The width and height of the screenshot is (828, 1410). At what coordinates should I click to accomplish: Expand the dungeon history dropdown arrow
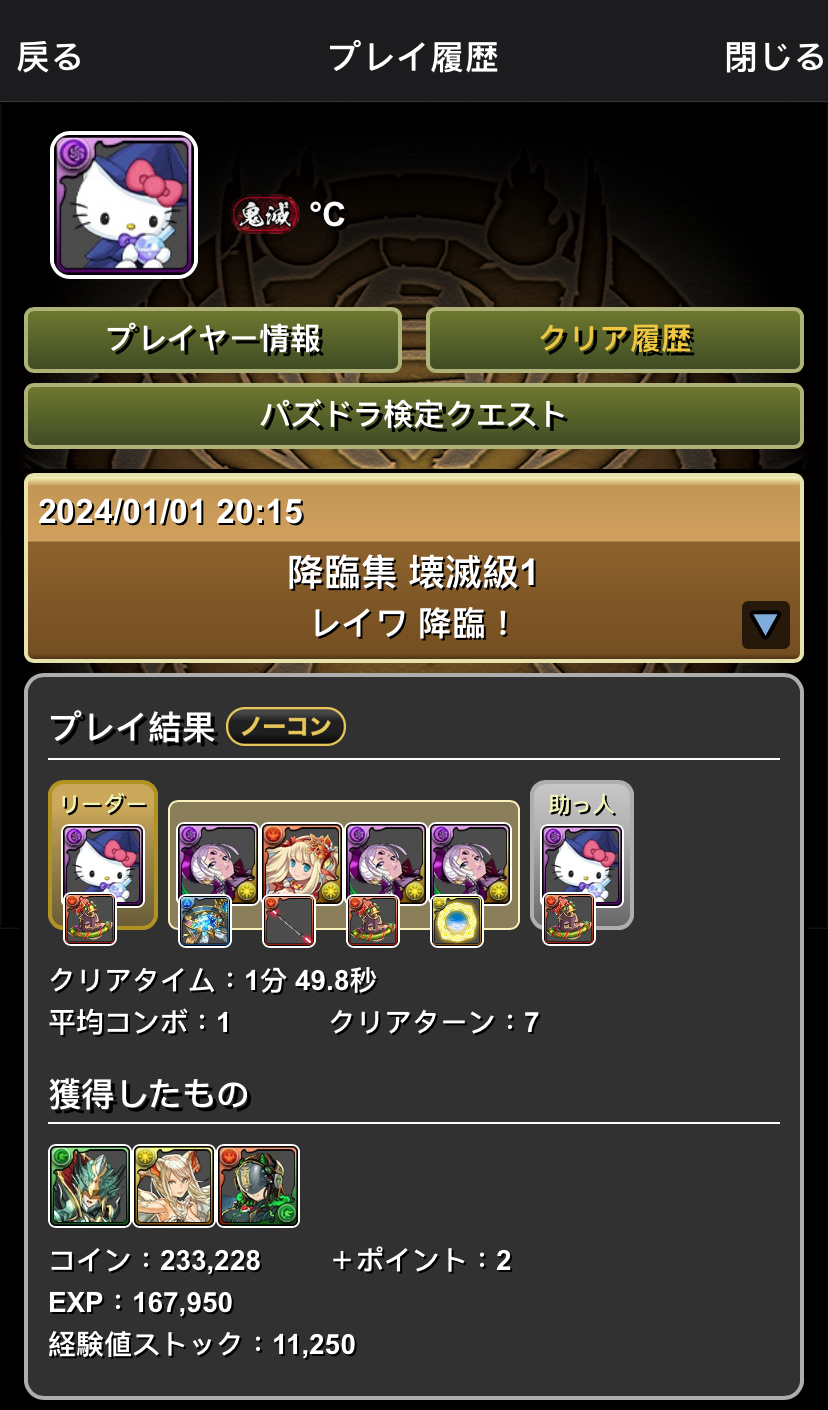pos(766,625)
